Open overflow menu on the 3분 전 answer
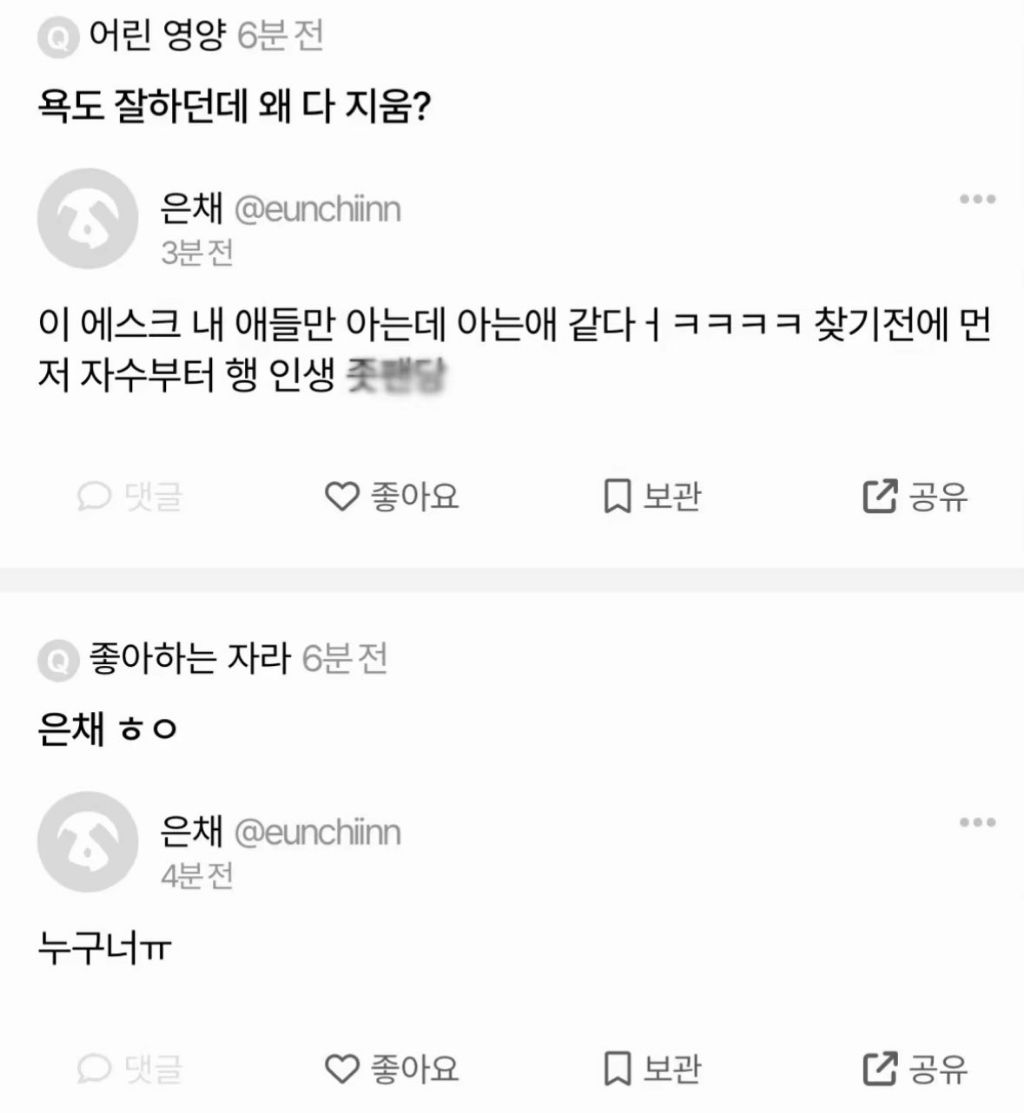Image resolution: width=1024 pixels, height=1113 pixels. pyautogui.click(x=977, y=199)
